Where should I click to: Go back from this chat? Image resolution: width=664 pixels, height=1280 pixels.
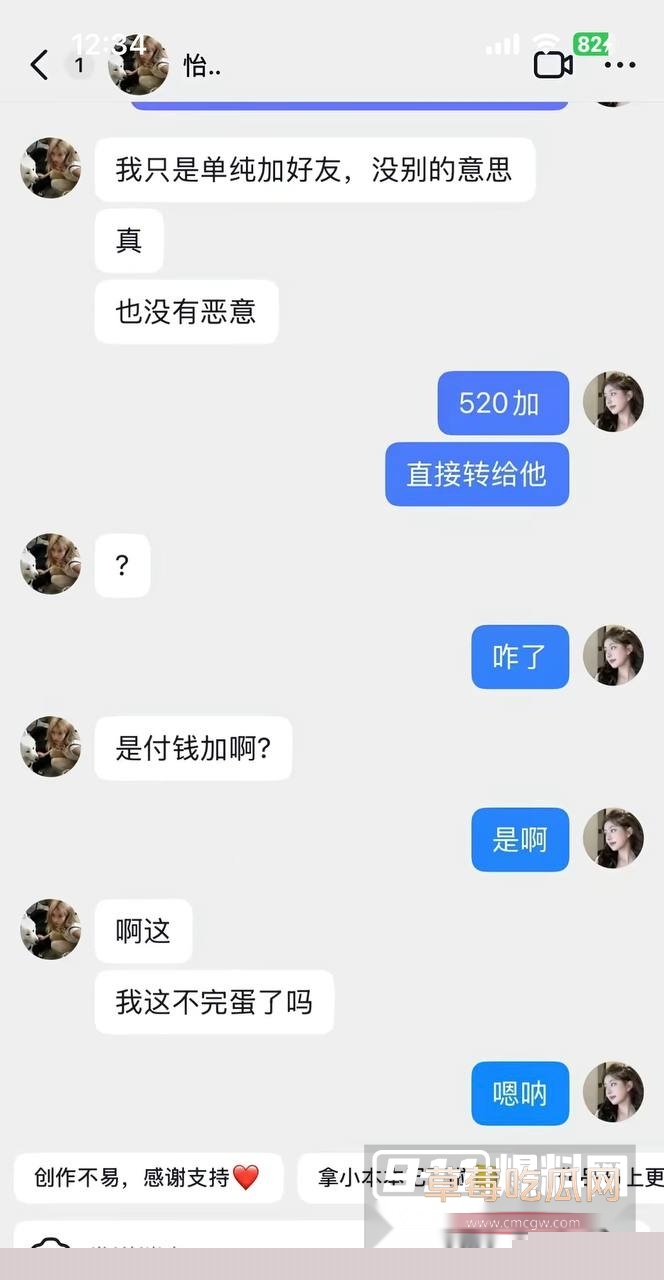tap(39, 66)
